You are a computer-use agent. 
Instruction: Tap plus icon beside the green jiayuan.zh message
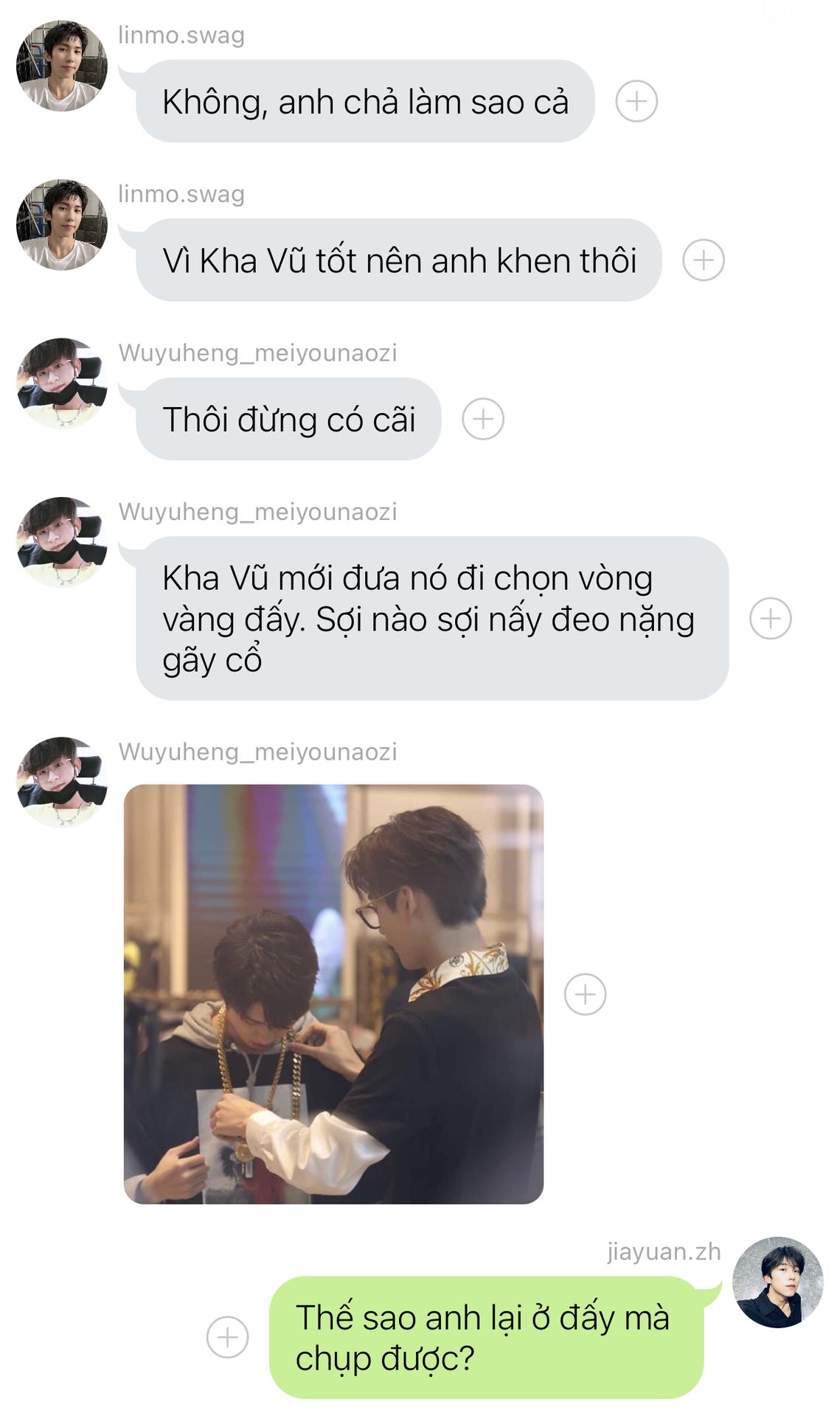(227, 1336)
